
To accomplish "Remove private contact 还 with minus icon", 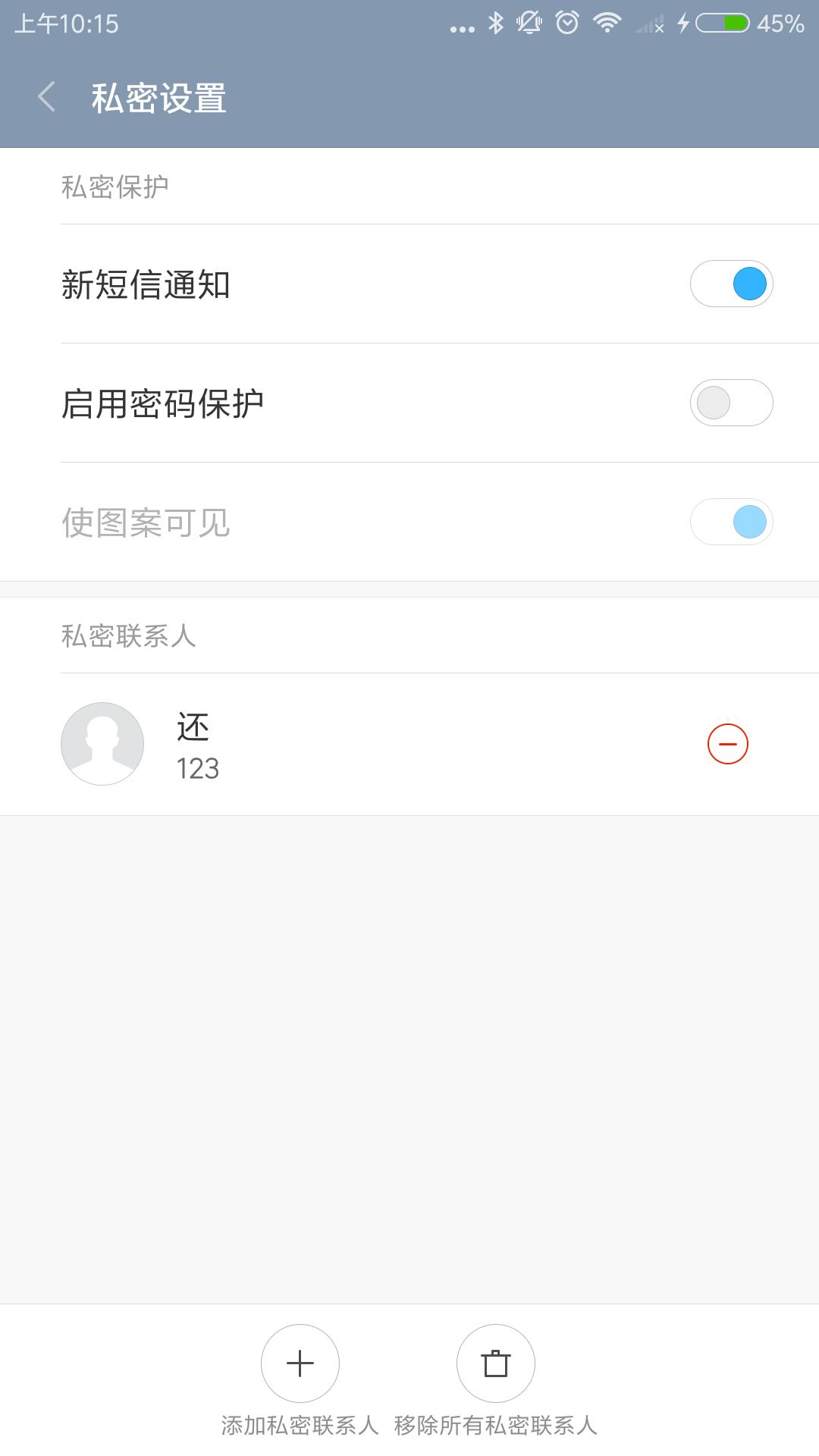I will (x=727, y=744).
